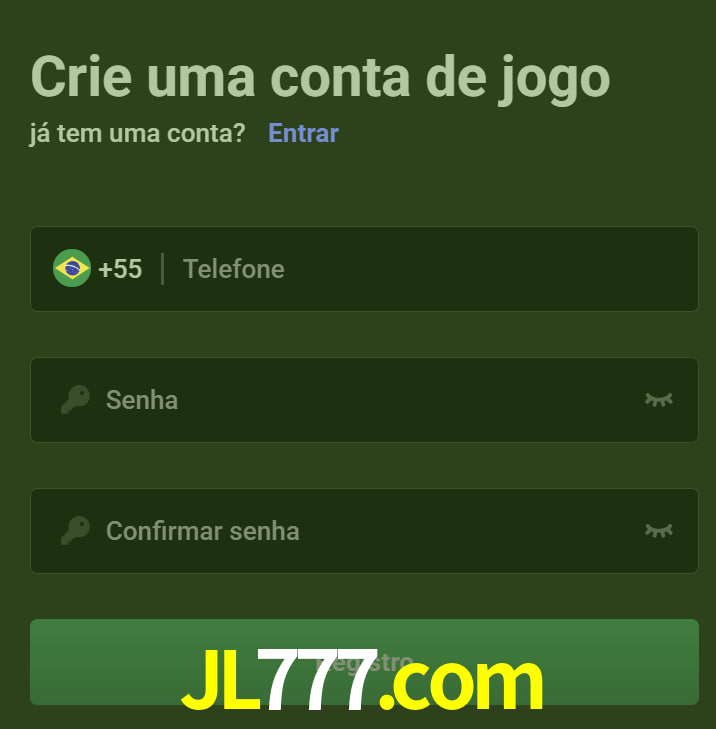Tap the Entrar link to log in
This screenshot has width=716, height=729.
click(303, 133)
